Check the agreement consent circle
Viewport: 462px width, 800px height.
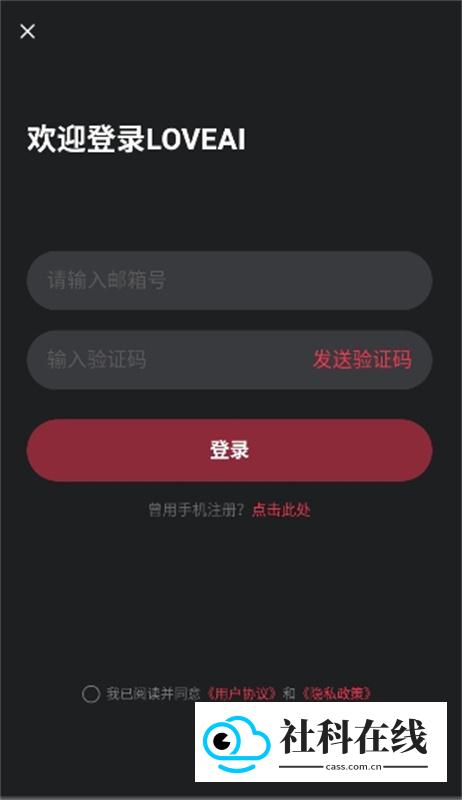pyautogui.click(x=91, y=694)
